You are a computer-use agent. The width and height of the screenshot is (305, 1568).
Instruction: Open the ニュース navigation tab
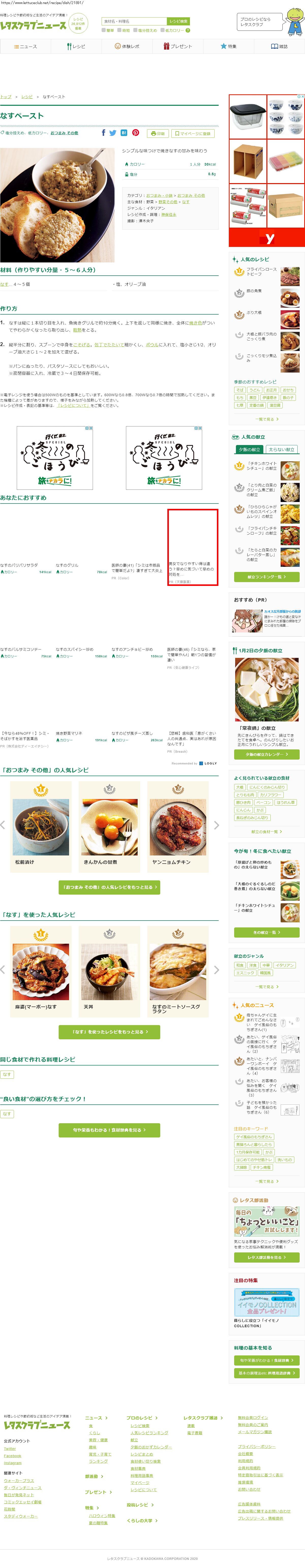25,46
